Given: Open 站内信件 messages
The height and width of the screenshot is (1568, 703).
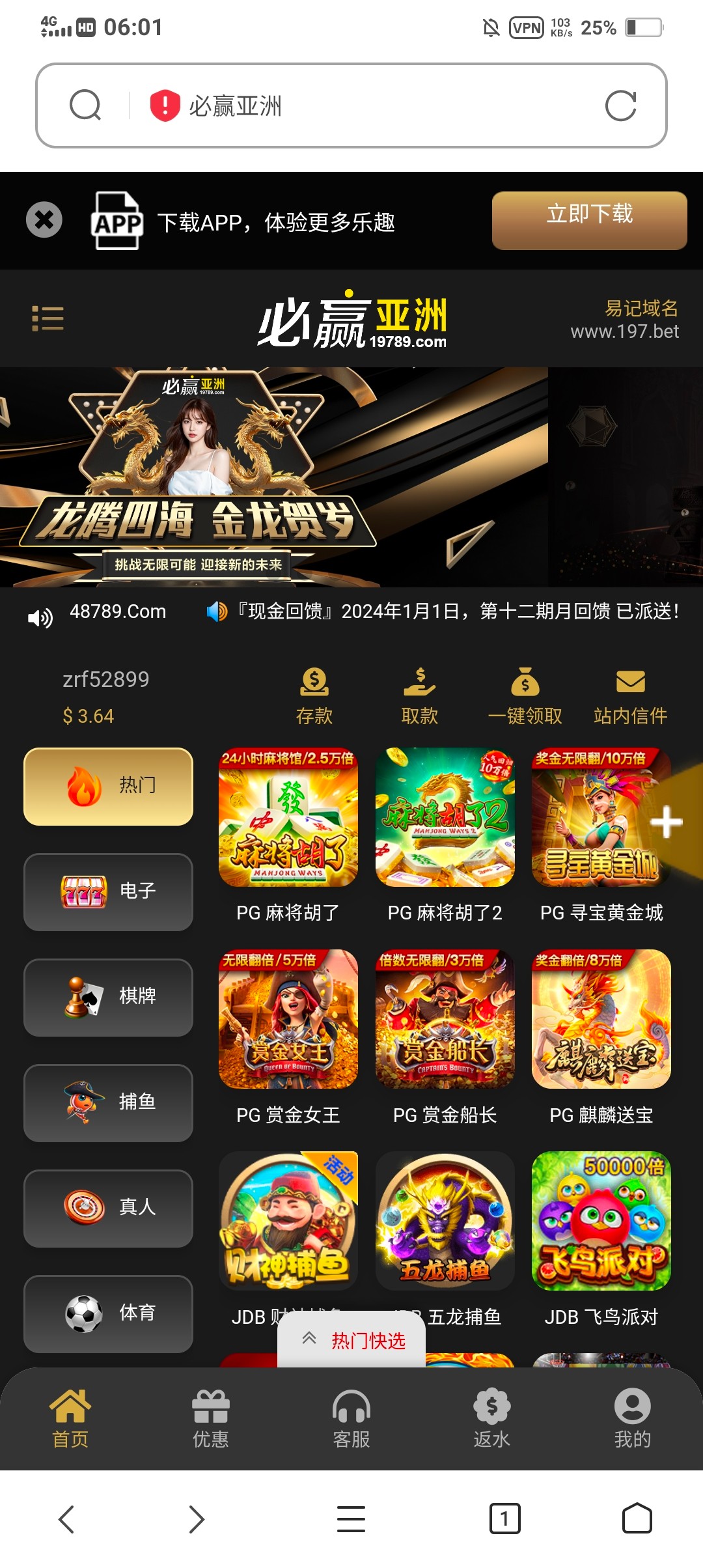Looking at the screenshot, I should click(x=630, y=697).
